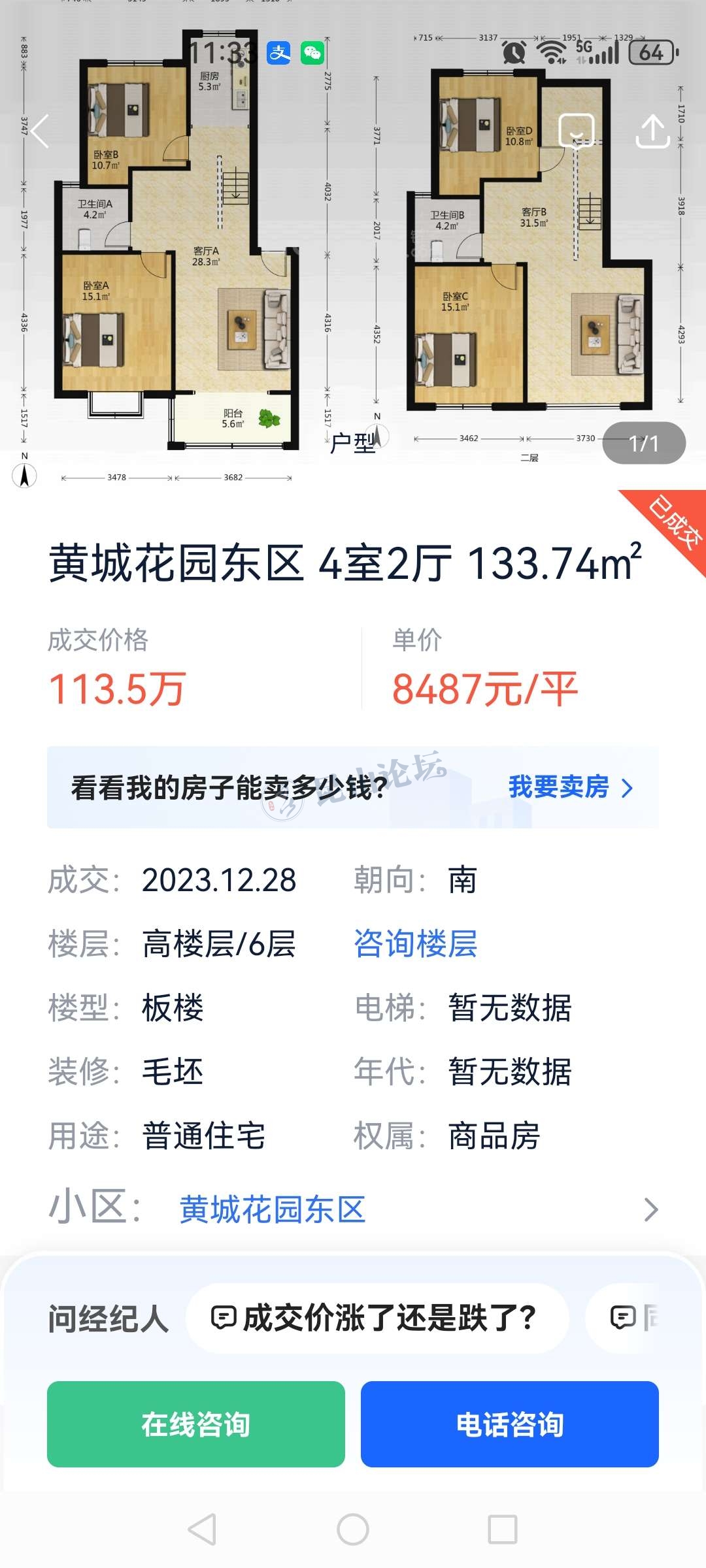Tap the system home button

click(353, 1529)
